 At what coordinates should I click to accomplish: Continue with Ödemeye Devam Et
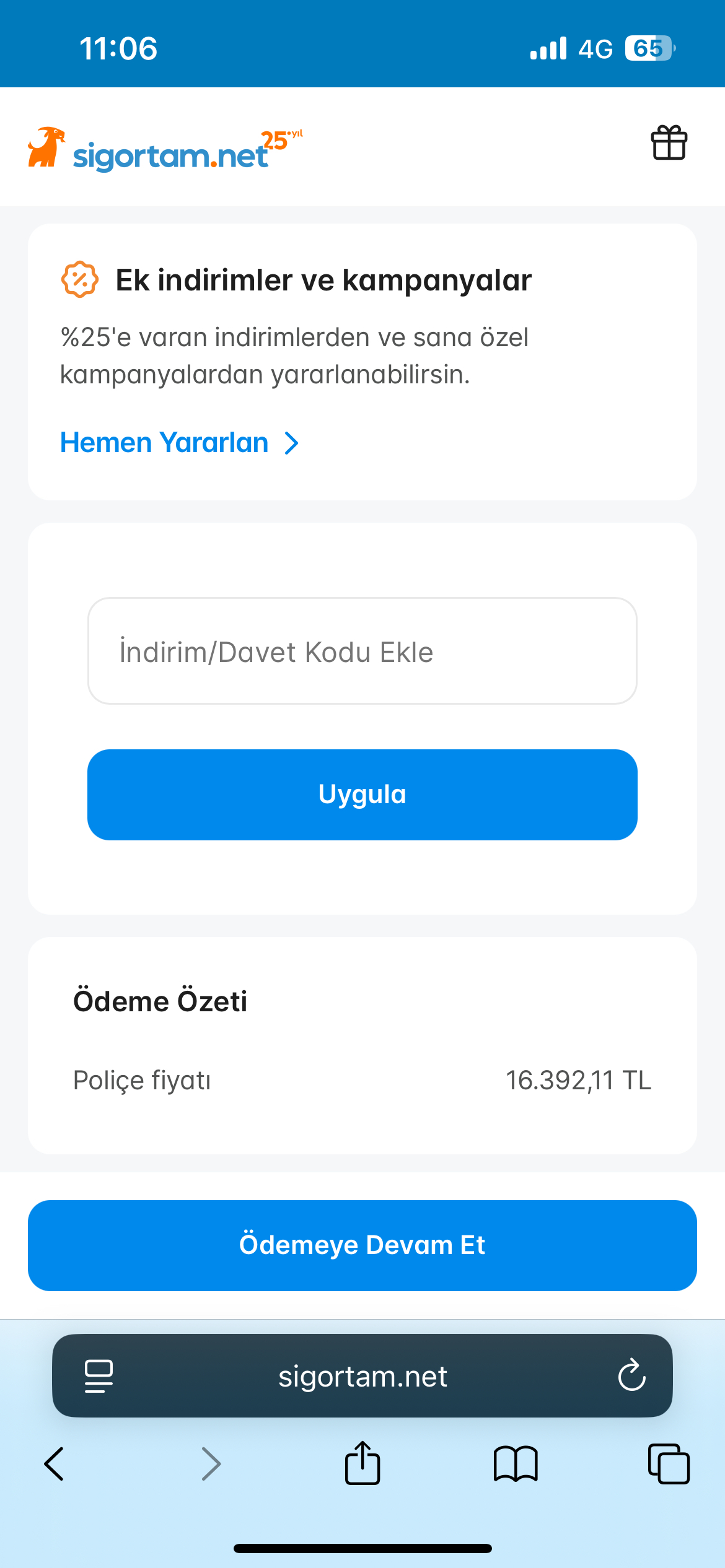pos(362,1245)
